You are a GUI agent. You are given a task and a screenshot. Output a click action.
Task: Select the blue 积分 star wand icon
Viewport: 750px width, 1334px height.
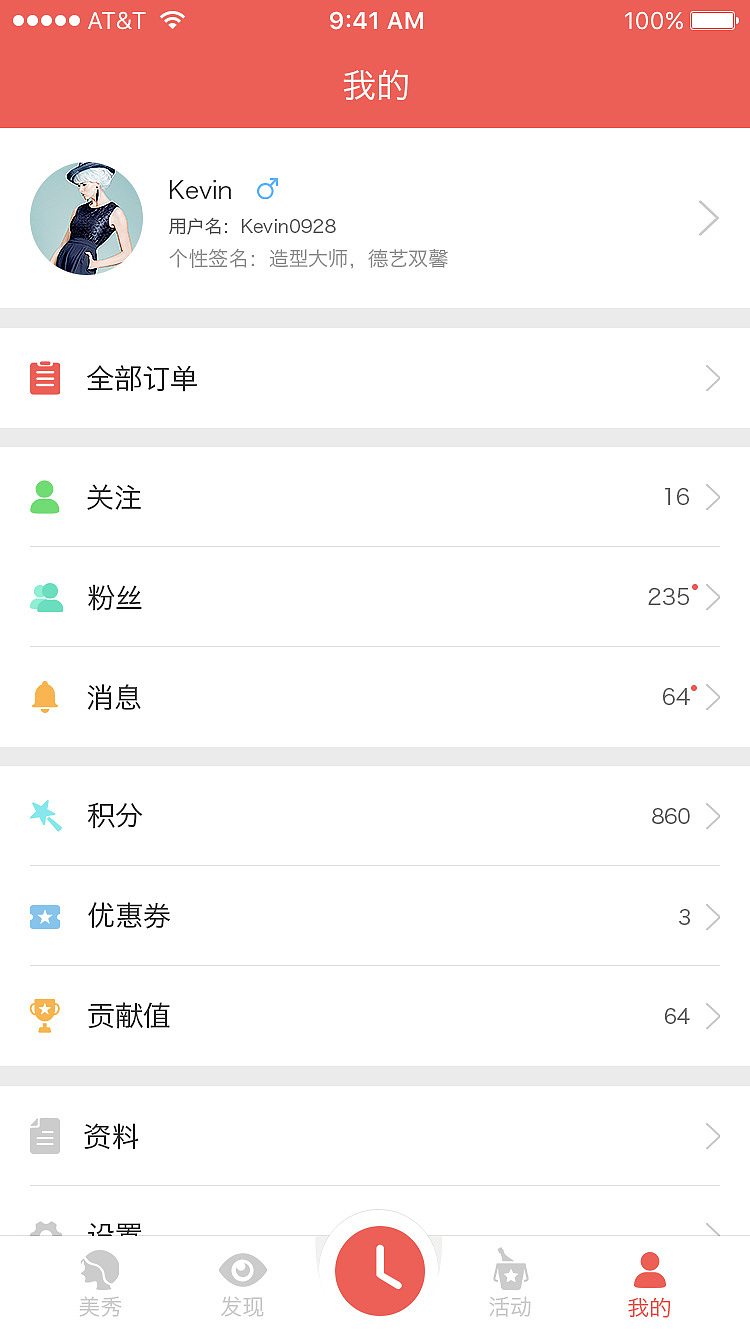45,816
